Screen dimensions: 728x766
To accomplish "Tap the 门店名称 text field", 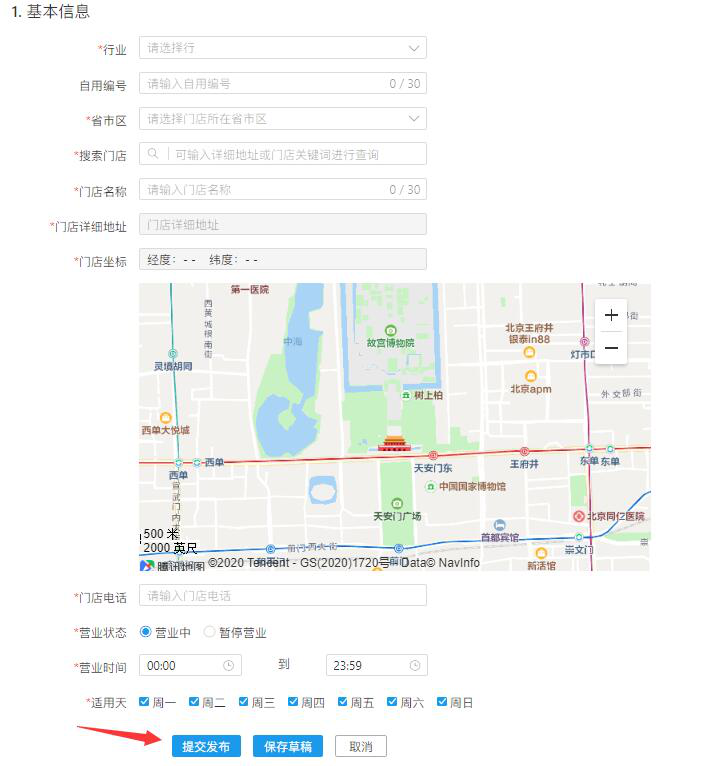I will click(265, 189).
